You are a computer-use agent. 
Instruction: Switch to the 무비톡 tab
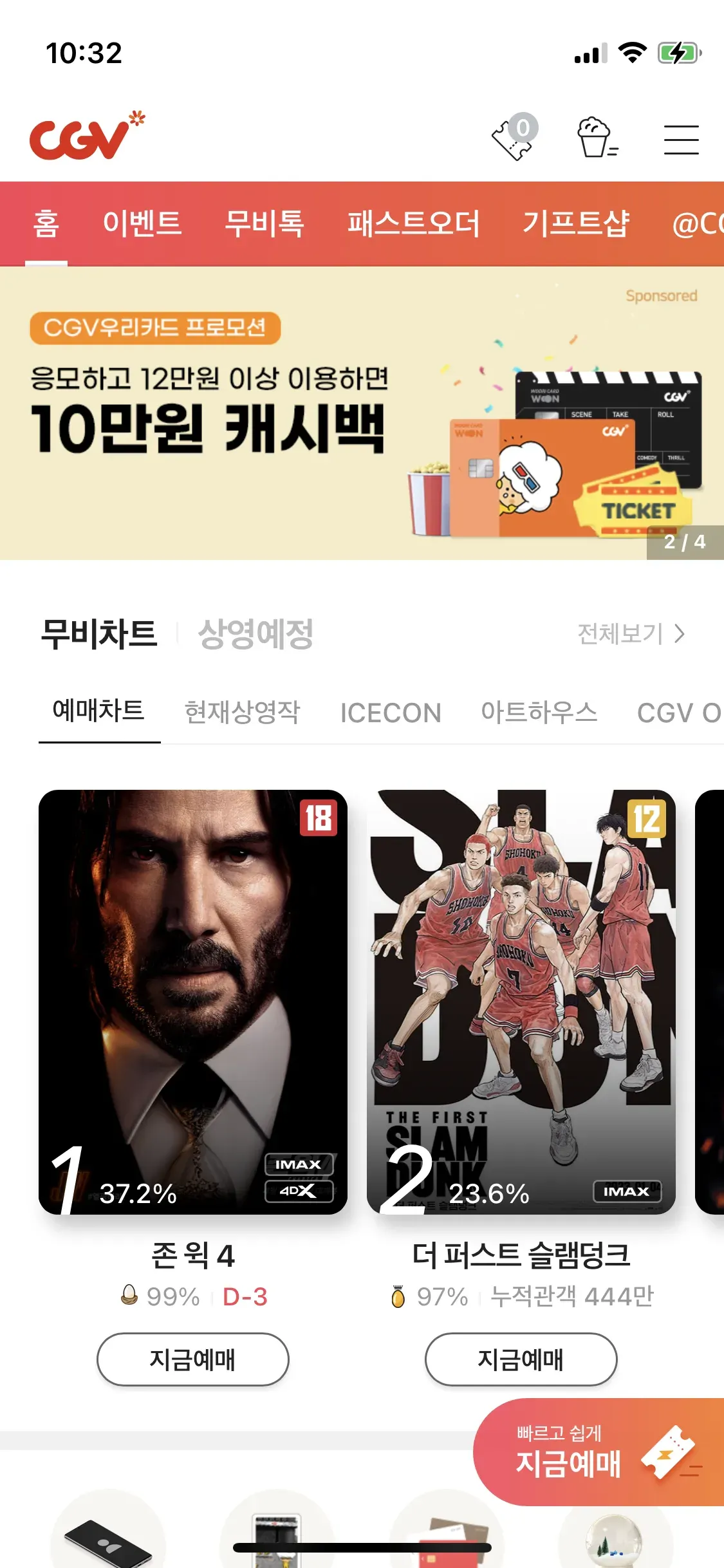(x=265, y=224)
